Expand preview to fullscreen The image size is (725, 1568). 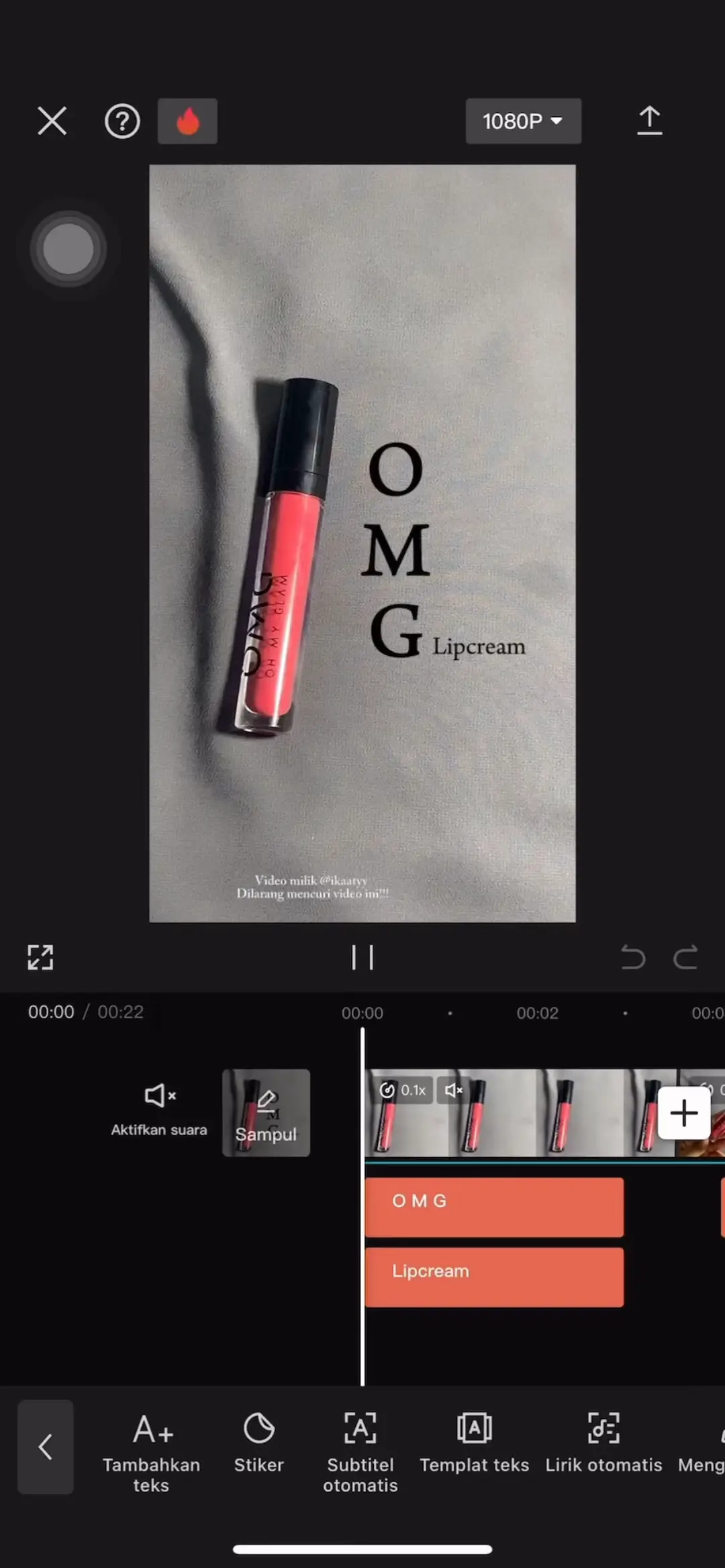(40, 957)
